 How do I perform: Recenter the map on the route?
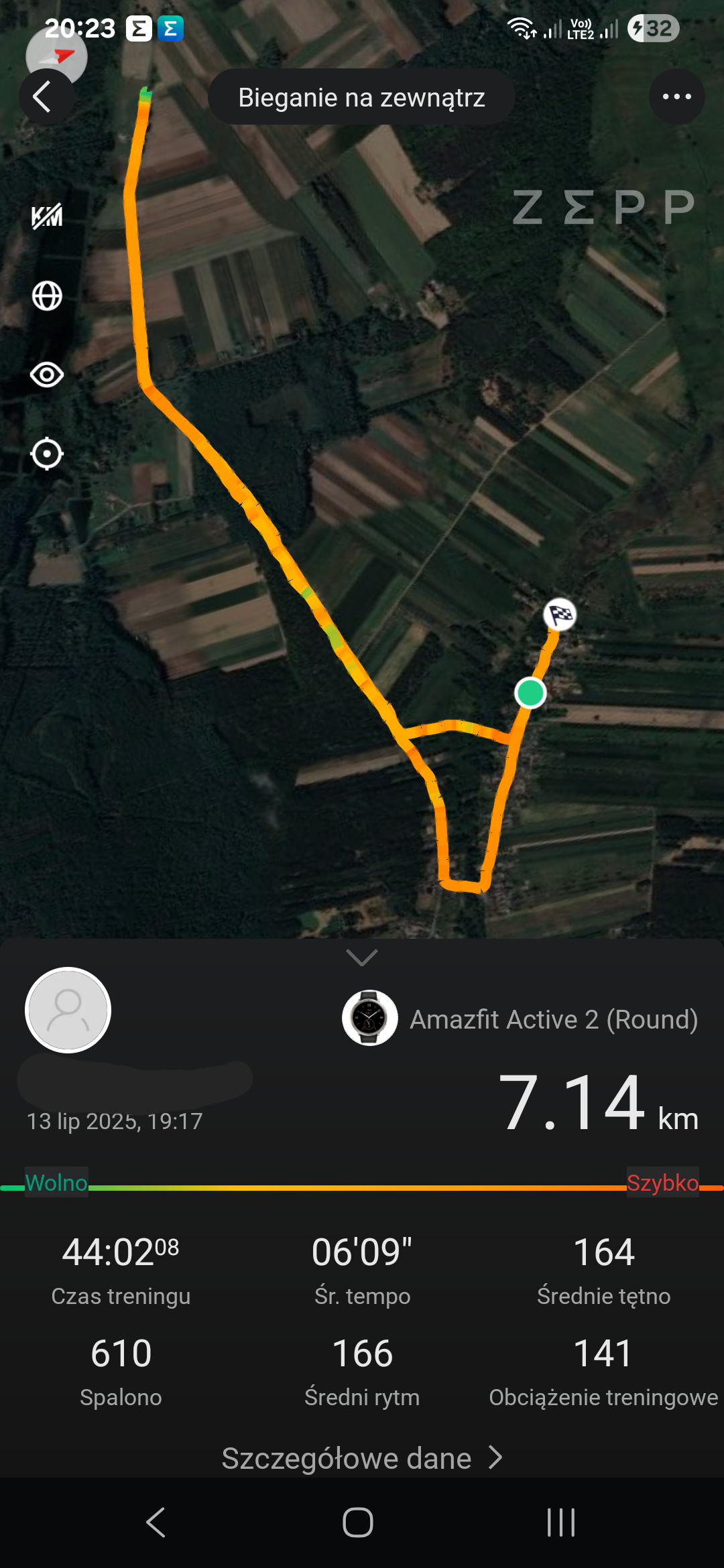[47, 454]
